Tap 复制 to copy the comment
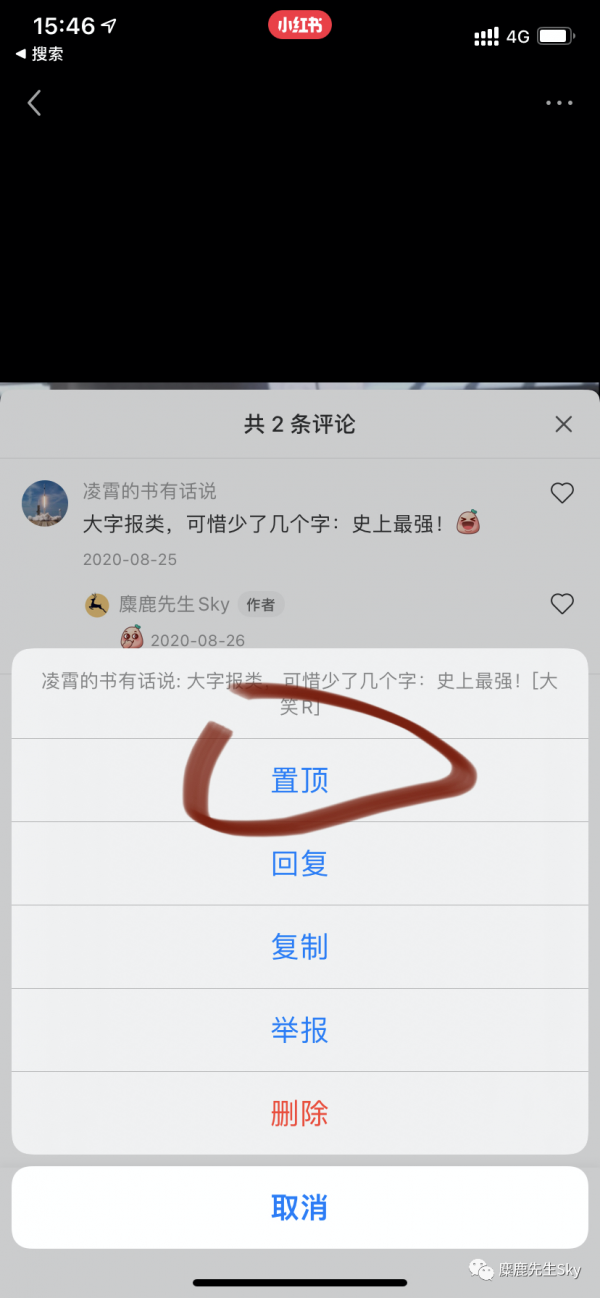This screenshot has height=1298, width=600. (299, 947)
